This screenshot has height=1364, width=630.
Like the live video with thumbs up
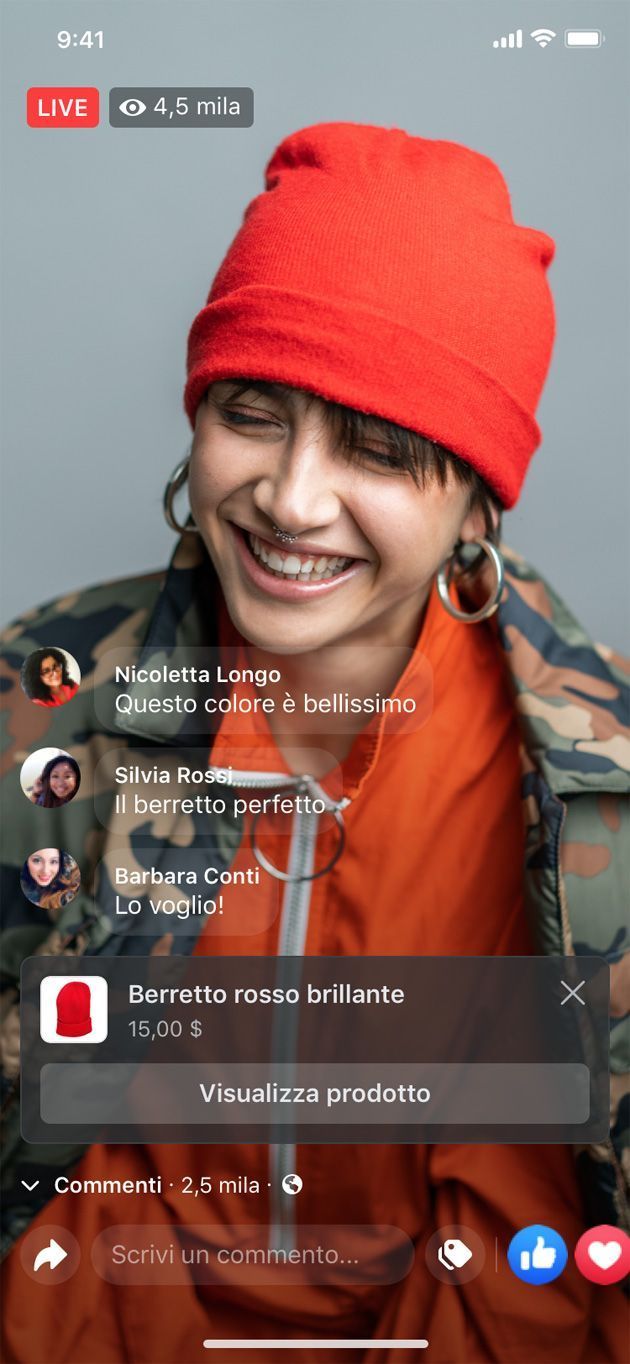point(537,1255)
